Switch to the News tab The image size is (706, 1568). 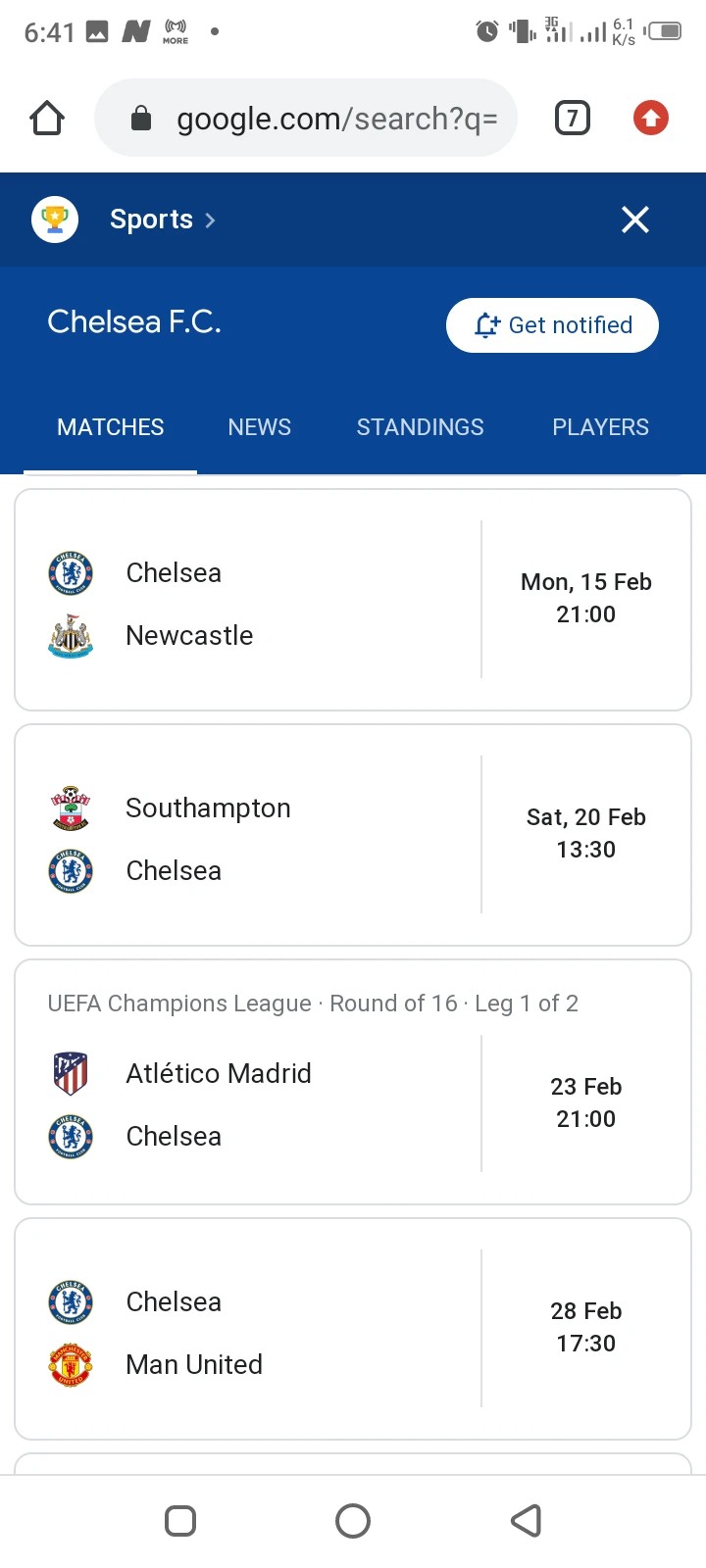tap(260, 427)
